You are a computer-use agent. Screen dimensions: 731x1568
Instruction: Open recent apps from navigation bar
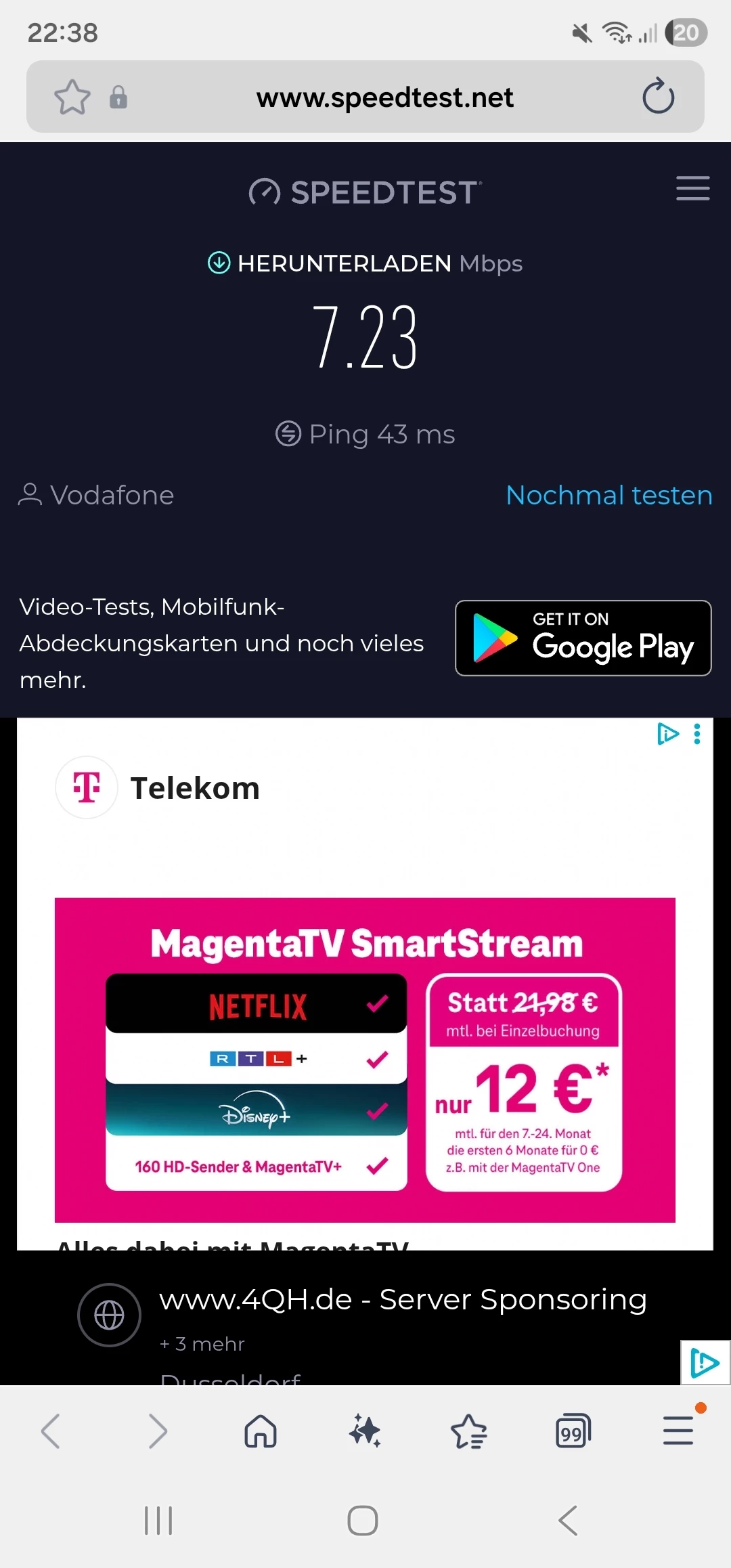[x=158, y=1521]
